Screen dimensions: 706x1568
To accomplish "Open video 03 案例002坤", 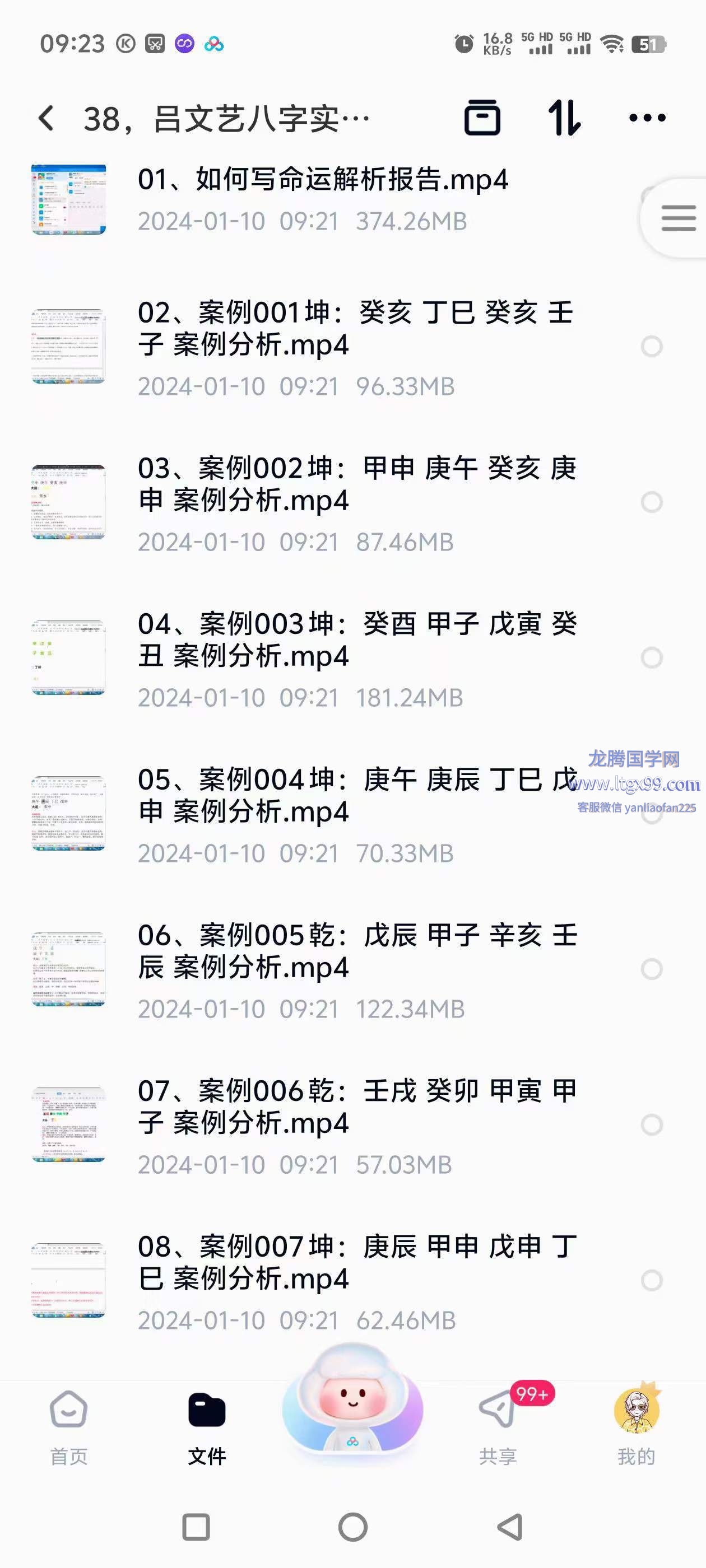I will coord(356,484).
